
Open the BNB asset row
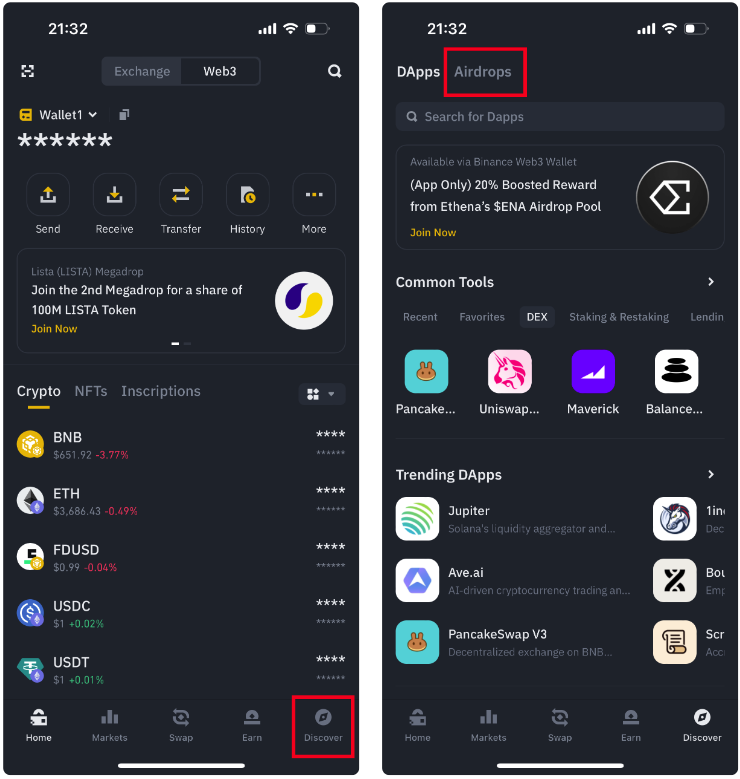pyautogui.click(x=180, y=445)
